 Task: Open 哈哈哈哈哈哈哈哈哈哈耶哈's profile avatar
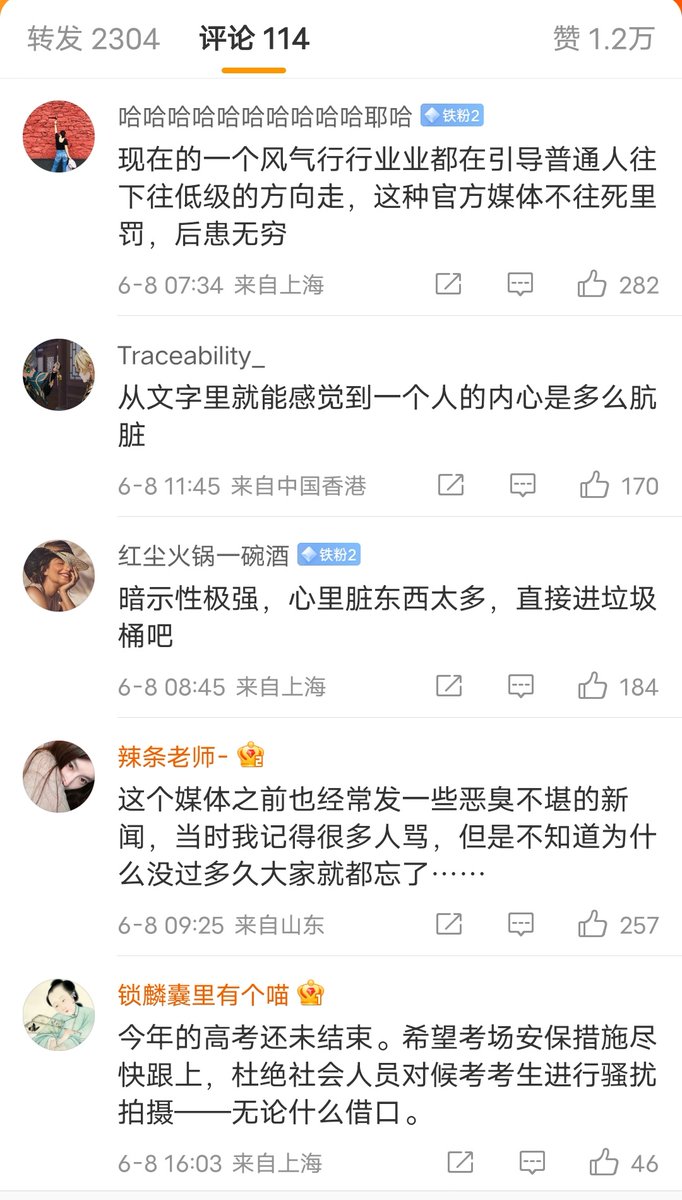coord(59,136)
